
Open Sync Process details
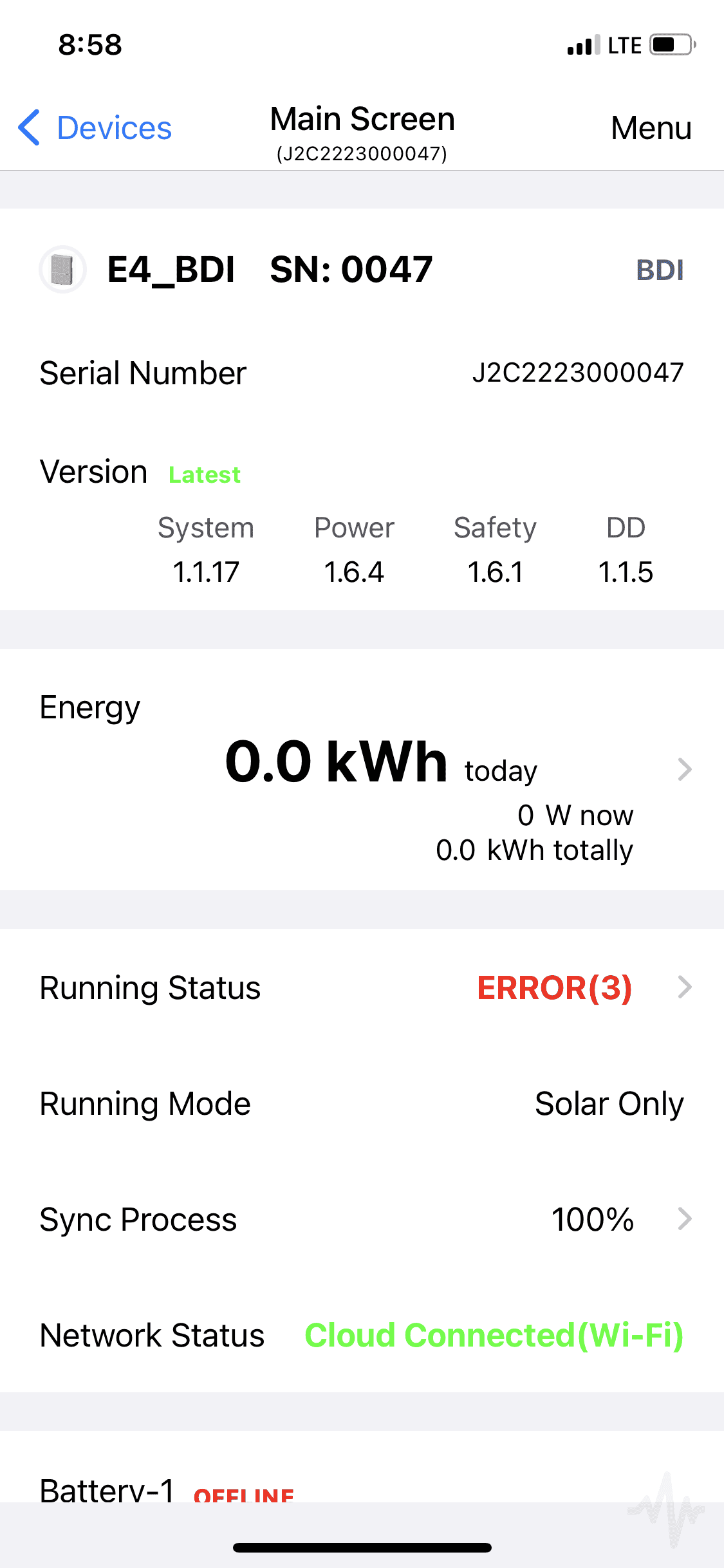683,1219
